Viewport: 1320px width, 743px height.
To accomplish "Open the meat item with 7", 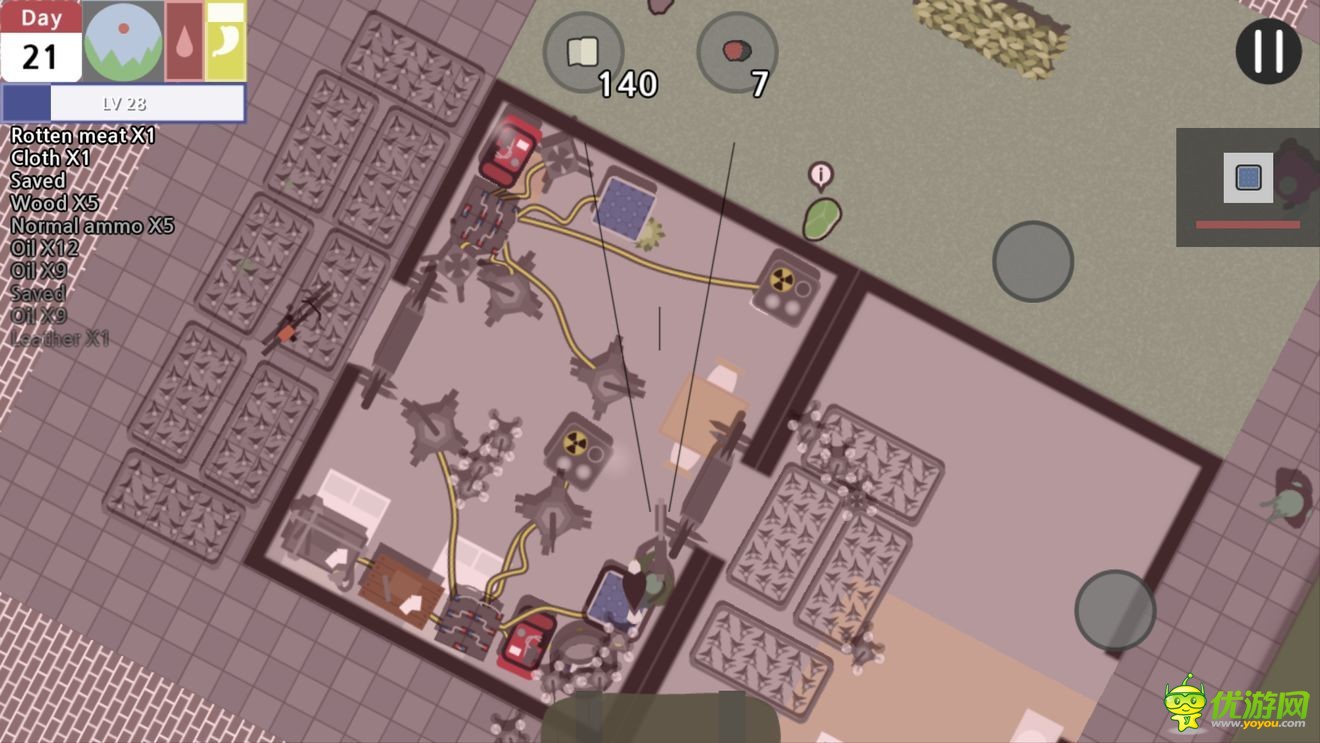I will [737, 52].
